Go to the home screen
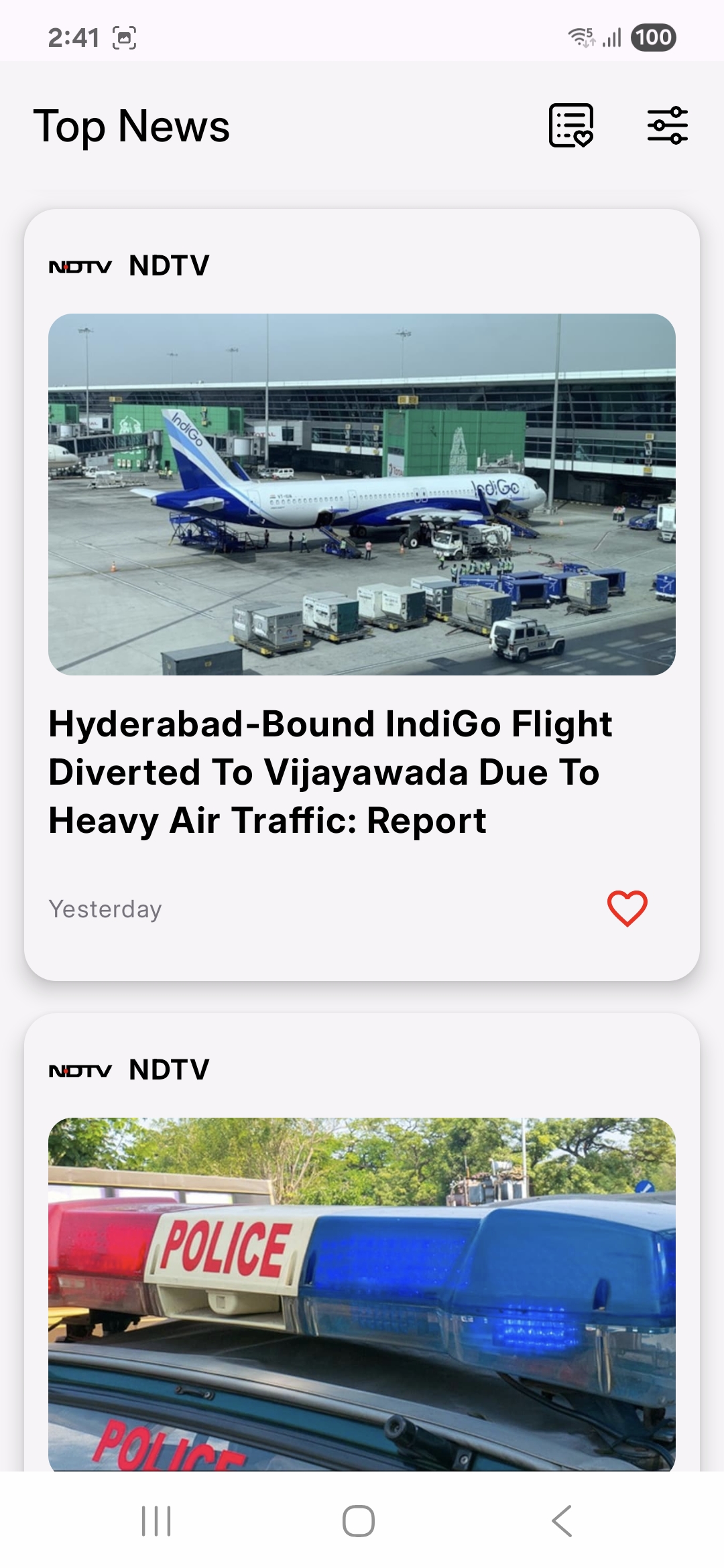Image resolution: width=724 pixels, height=1568 pixels. tap(359, 1520)
